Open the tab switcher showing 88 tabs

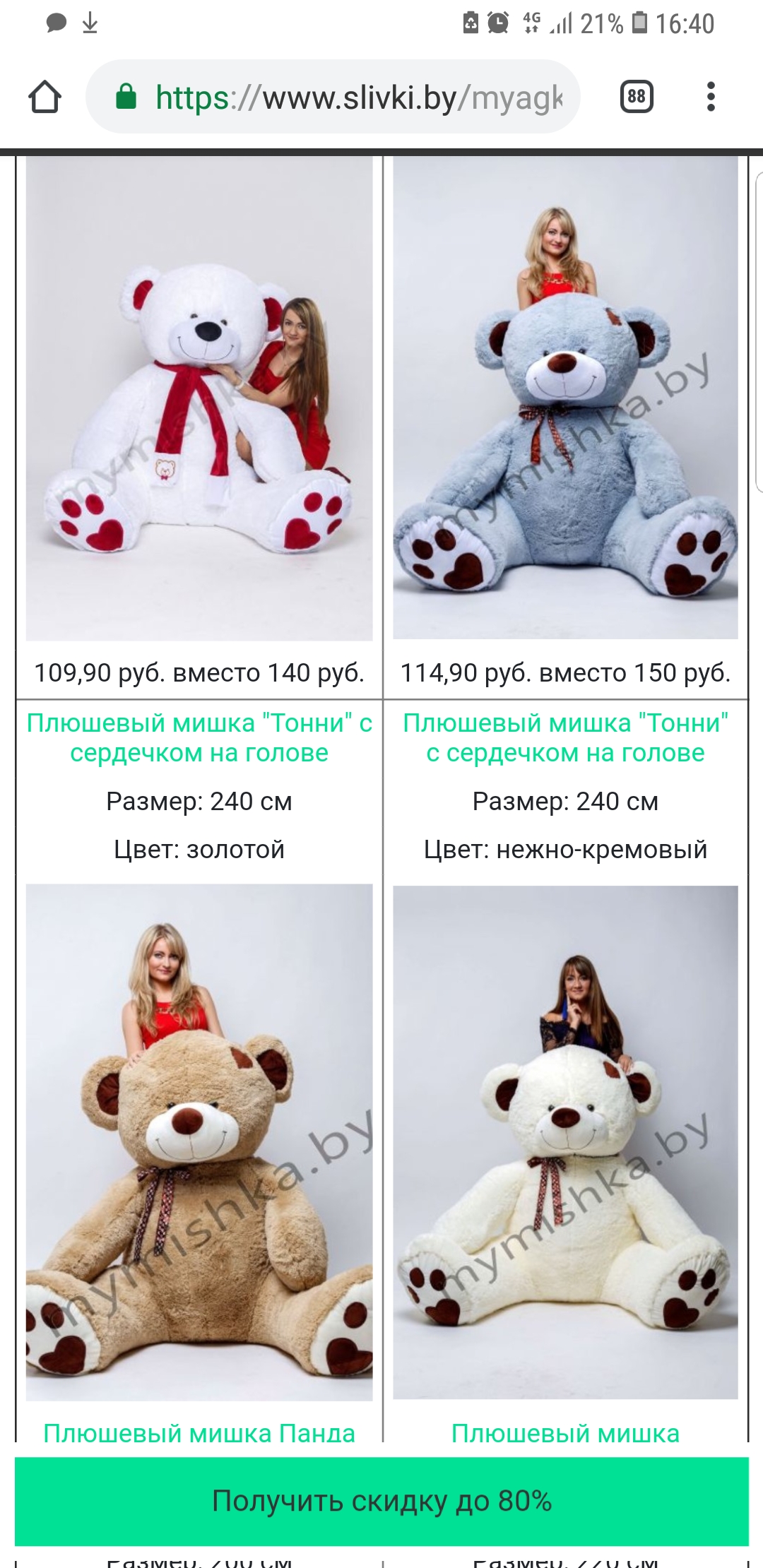pos(636,97)
